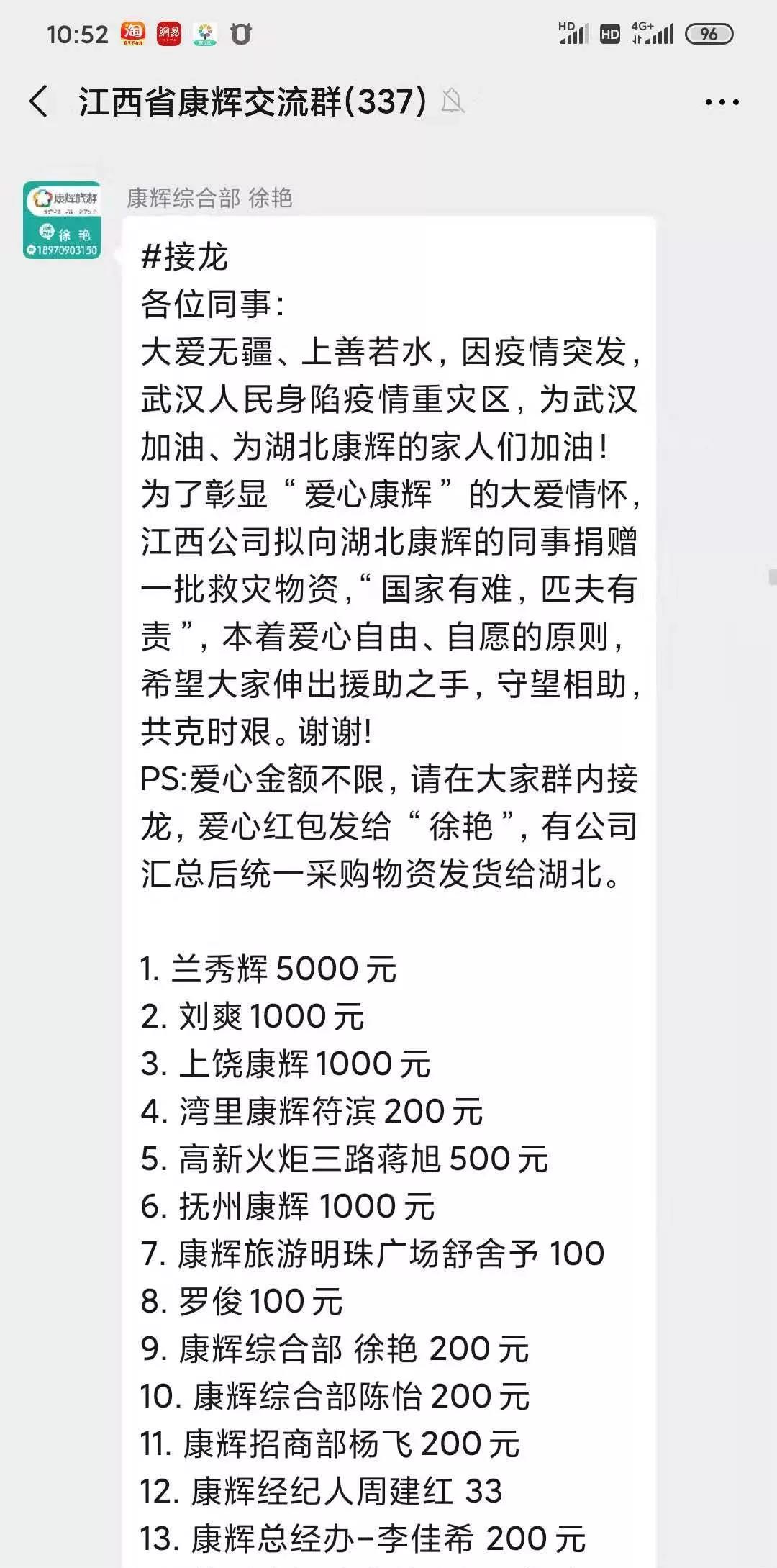Go back from the group chat

39,101
